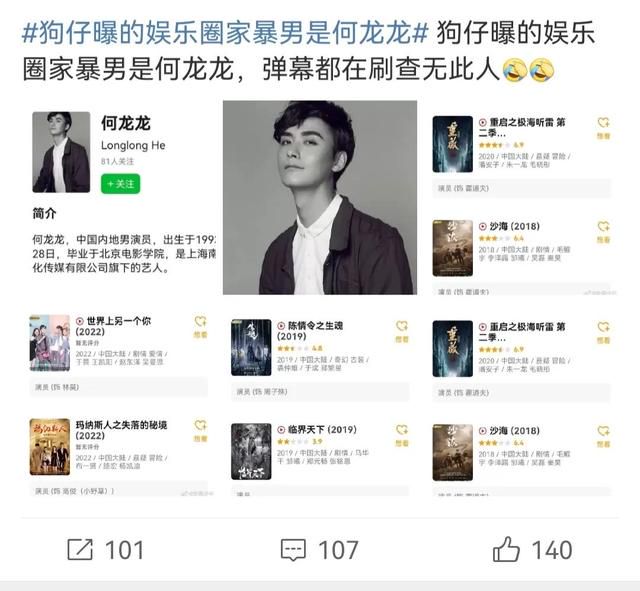View the 何龙龙 profile screenshot image
This screenshot has width=640, height=591.
click(119, 198)
